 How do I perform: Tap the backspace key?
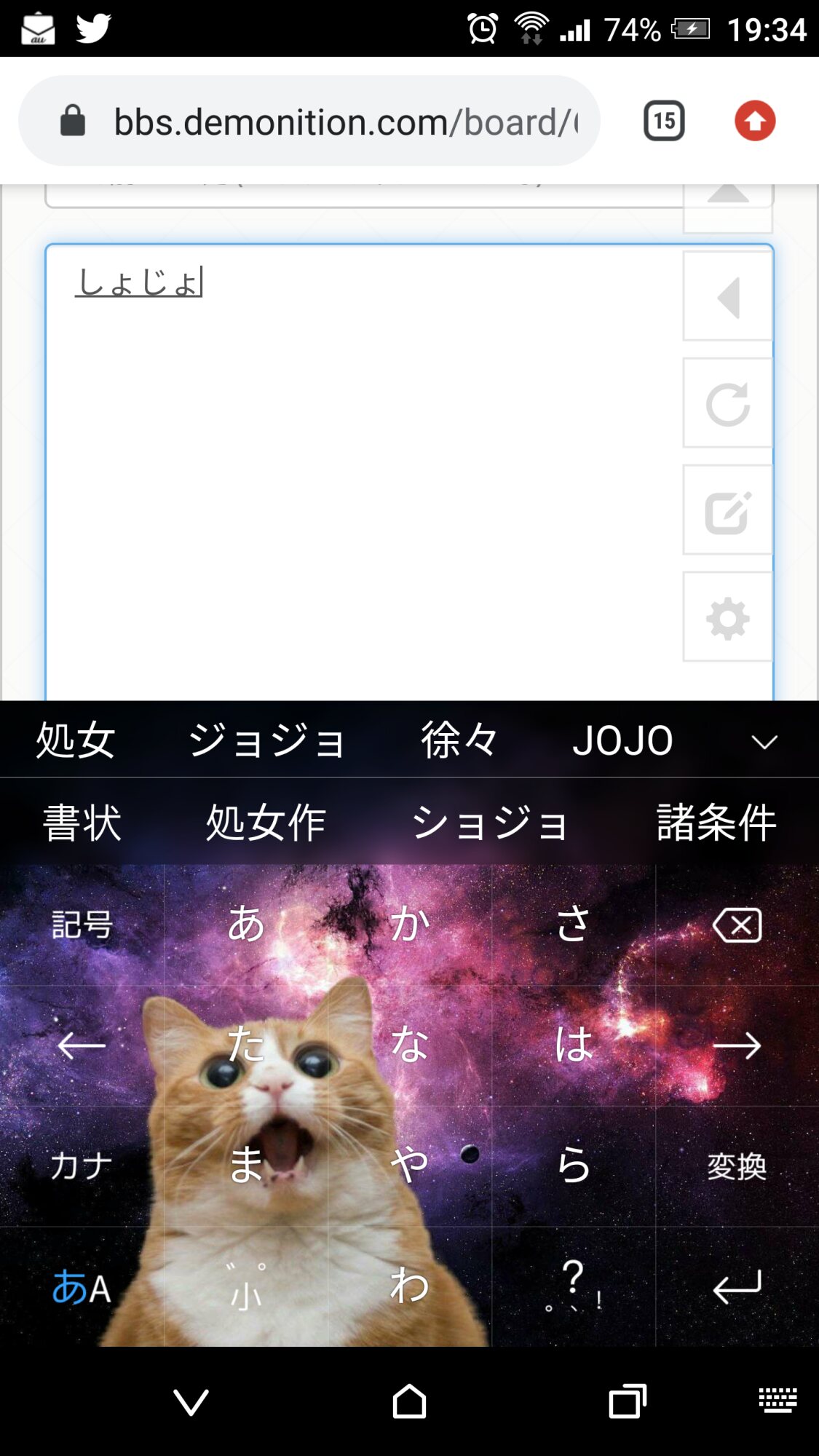click(x=737, y=925)
